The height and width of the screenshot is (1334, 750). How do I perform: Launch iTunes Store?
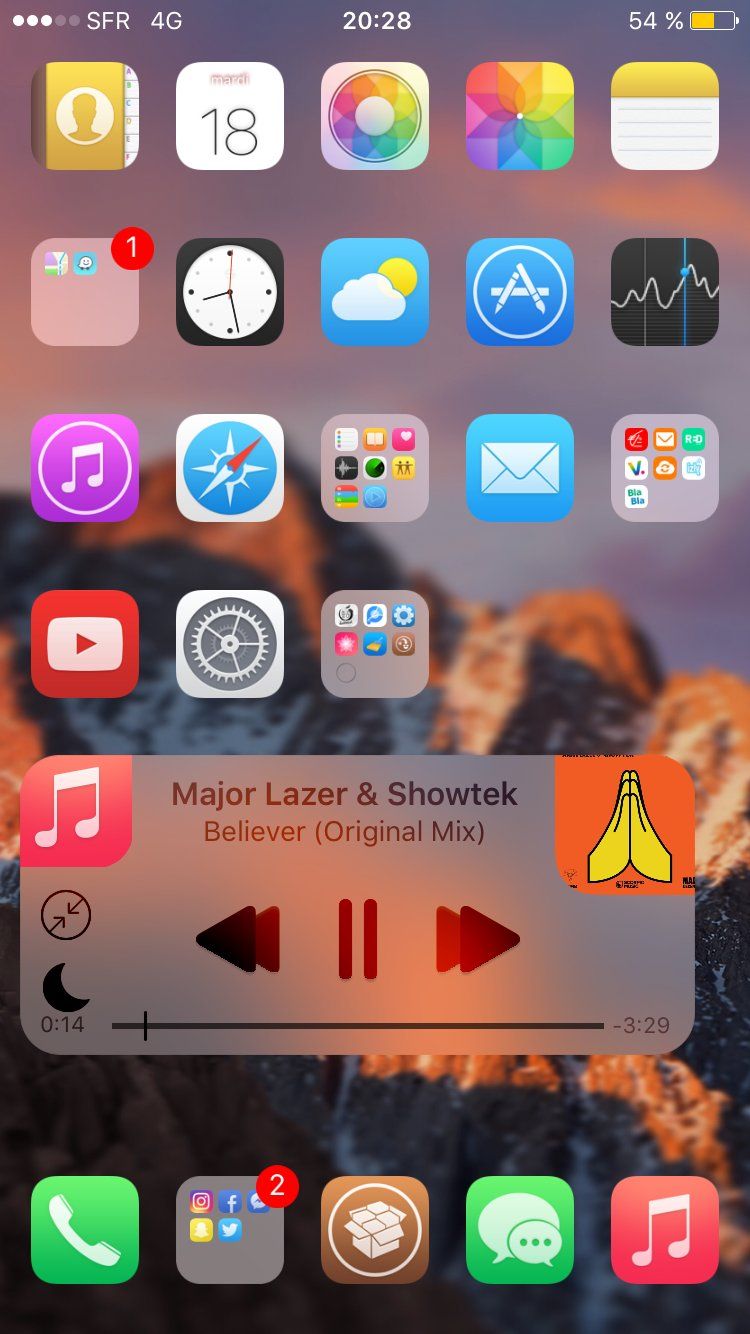click(85, 469)
